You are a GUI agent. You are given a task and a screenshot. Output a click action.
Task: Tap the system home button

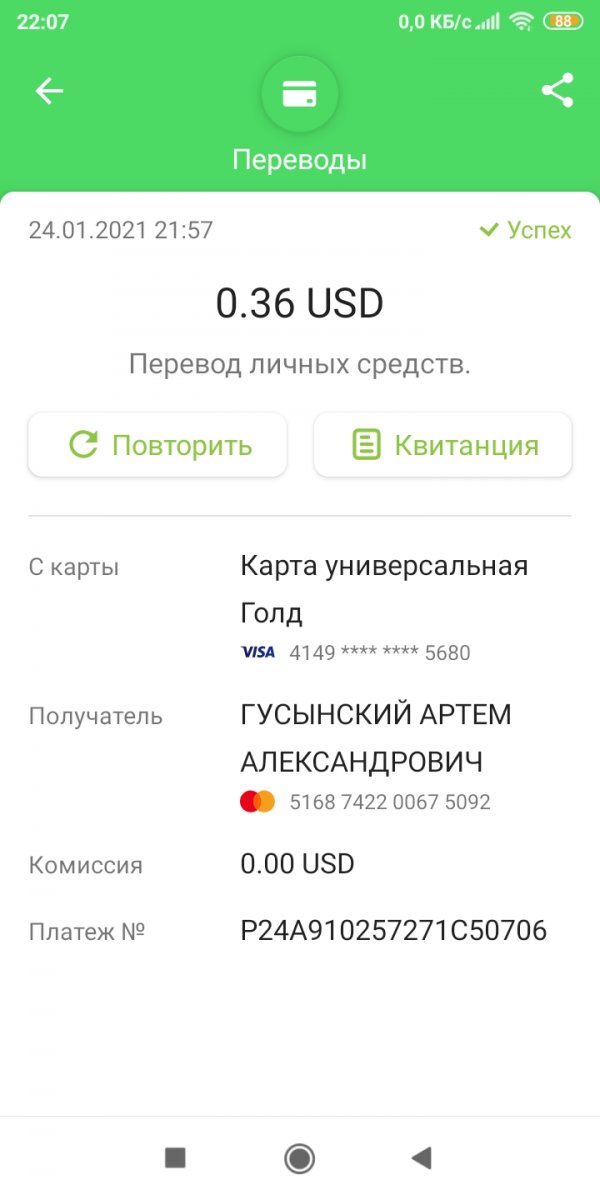[299, 1158]
